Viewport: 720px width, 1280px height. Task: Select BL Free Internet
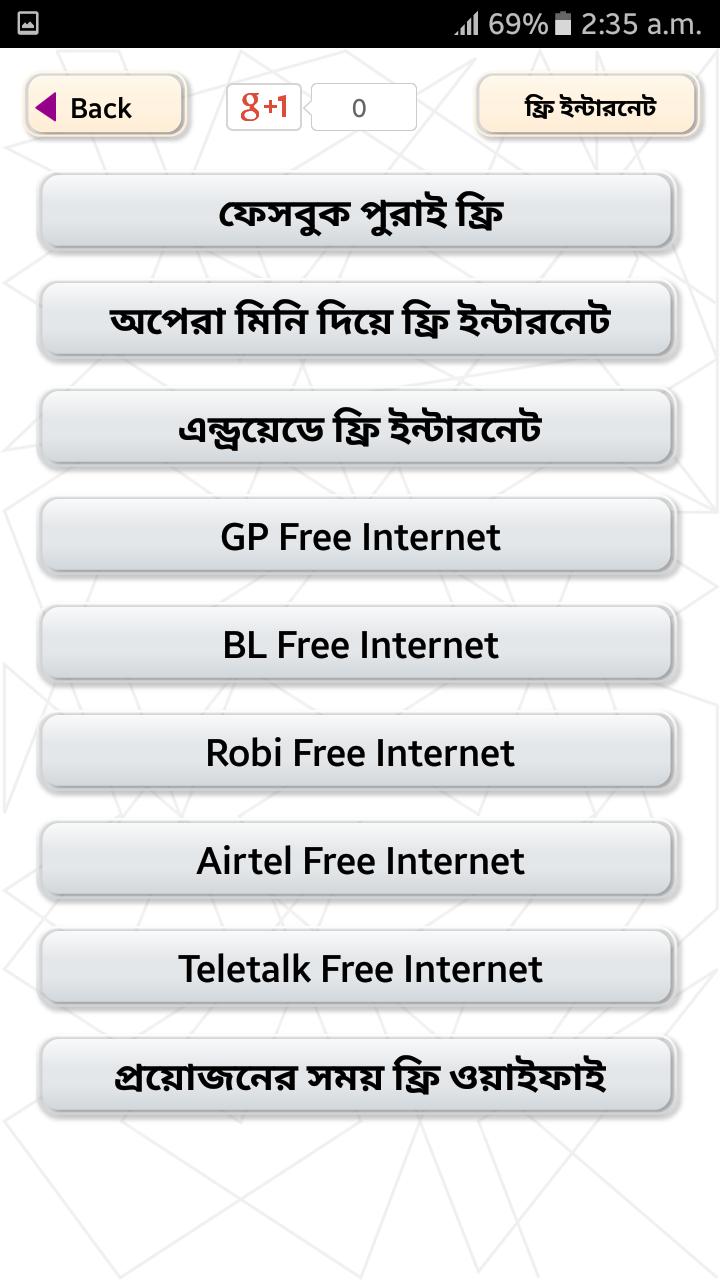[356, 644]
